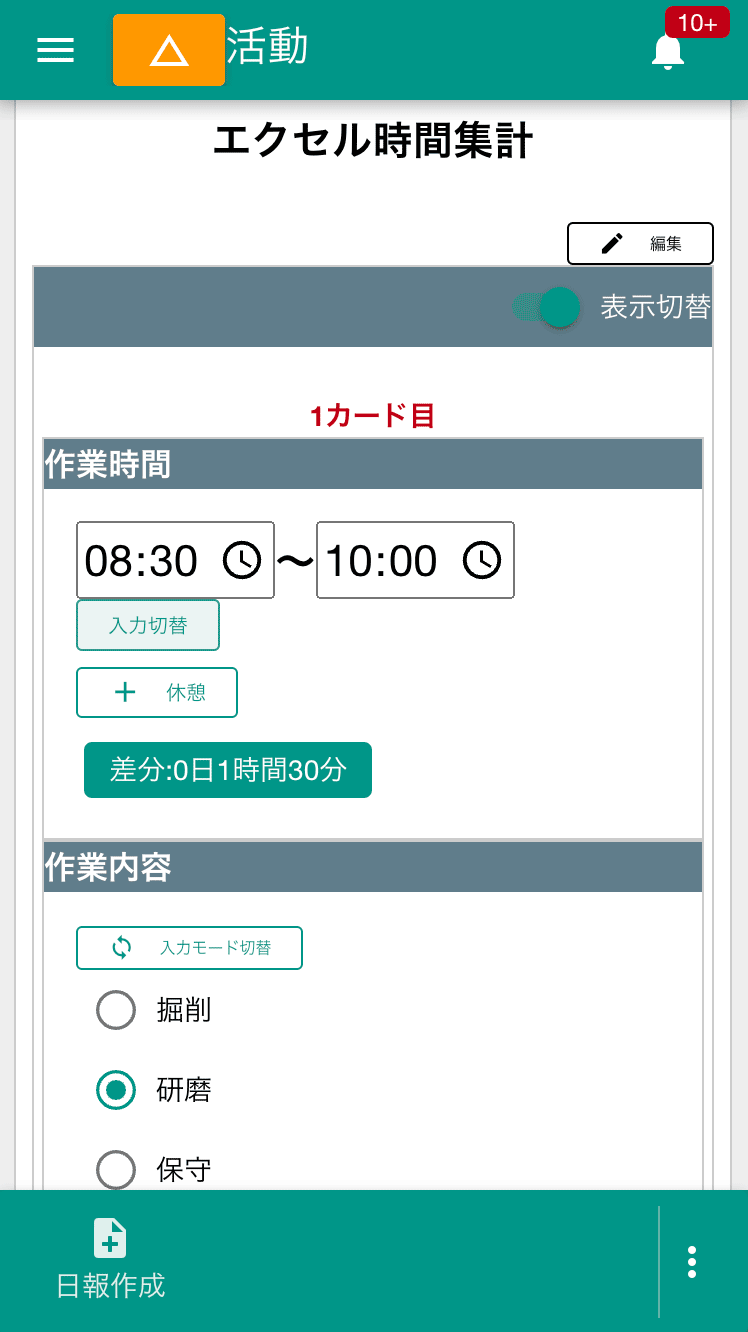Click the 編集 edit button
Viewport: 748px width, 1332px height.
640,243
